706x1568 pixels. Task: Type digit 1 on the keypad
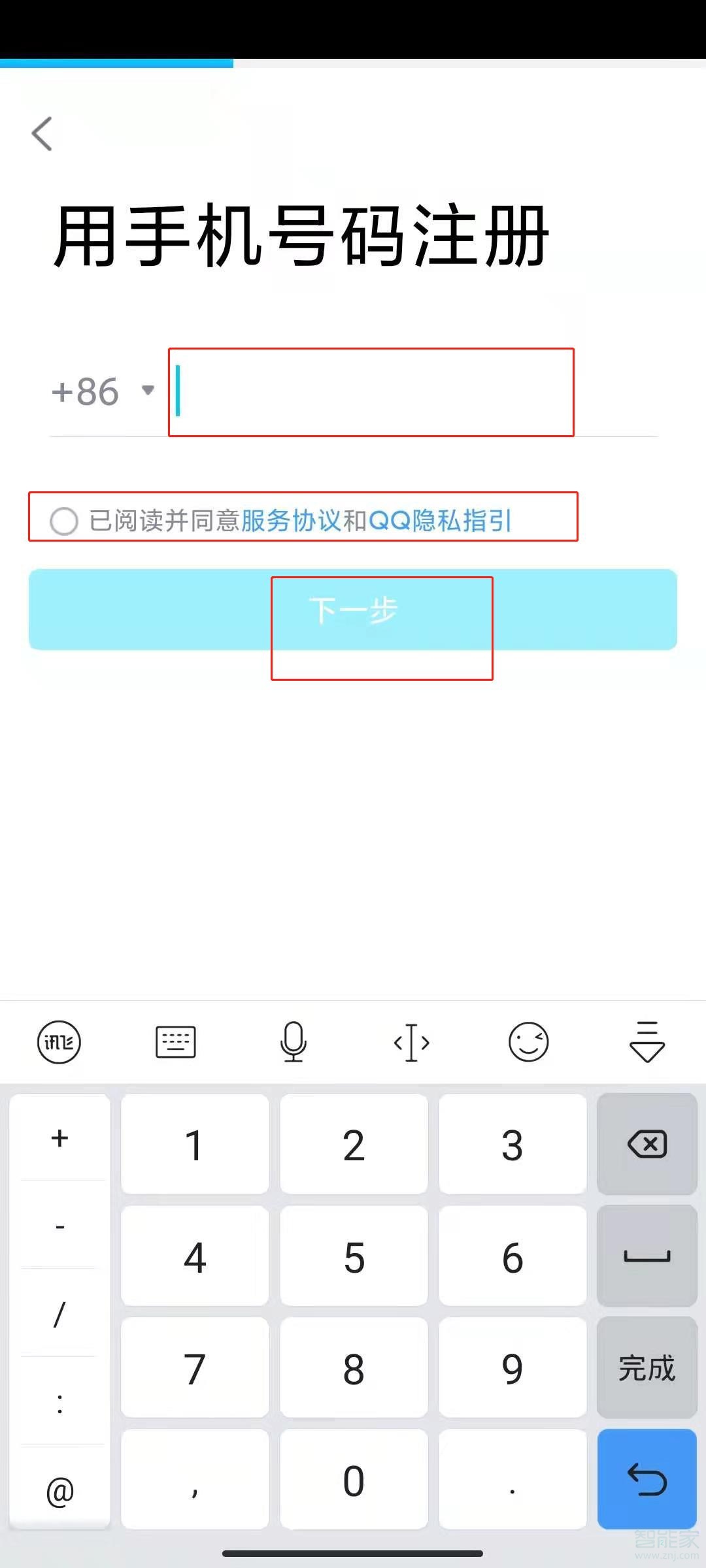pyautogui.click(x=195, y=1145)
